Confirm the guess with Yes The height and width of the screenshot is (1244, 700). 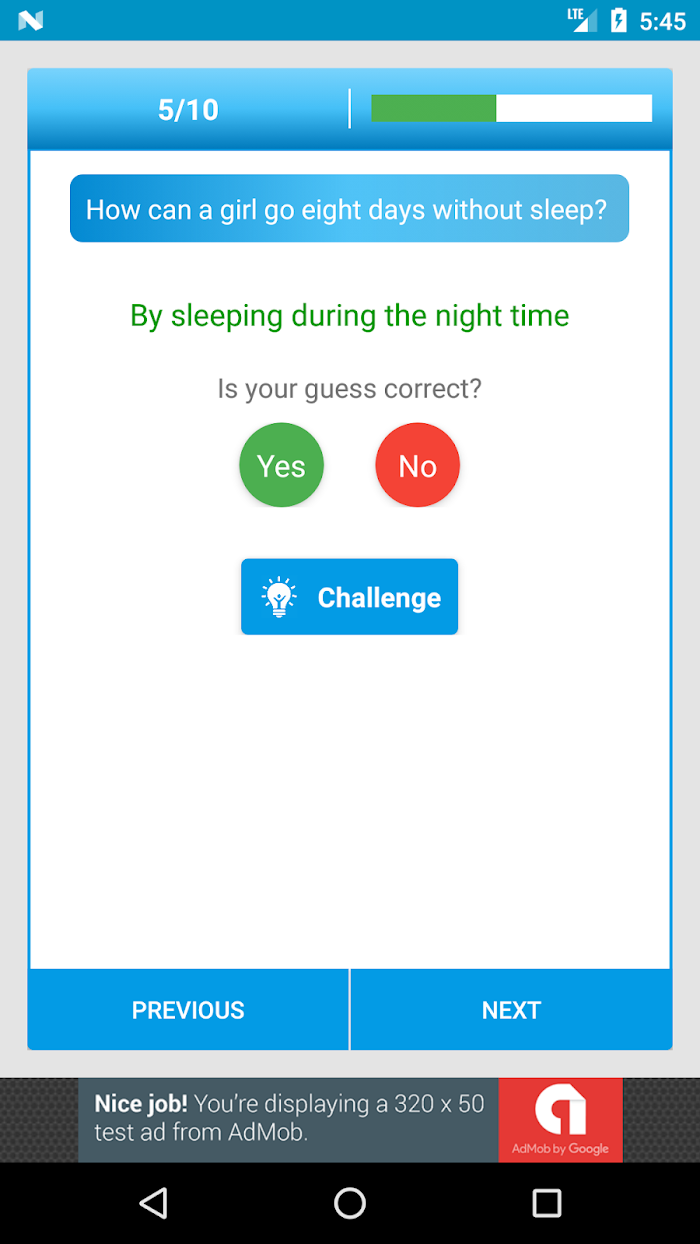point(281,465)
